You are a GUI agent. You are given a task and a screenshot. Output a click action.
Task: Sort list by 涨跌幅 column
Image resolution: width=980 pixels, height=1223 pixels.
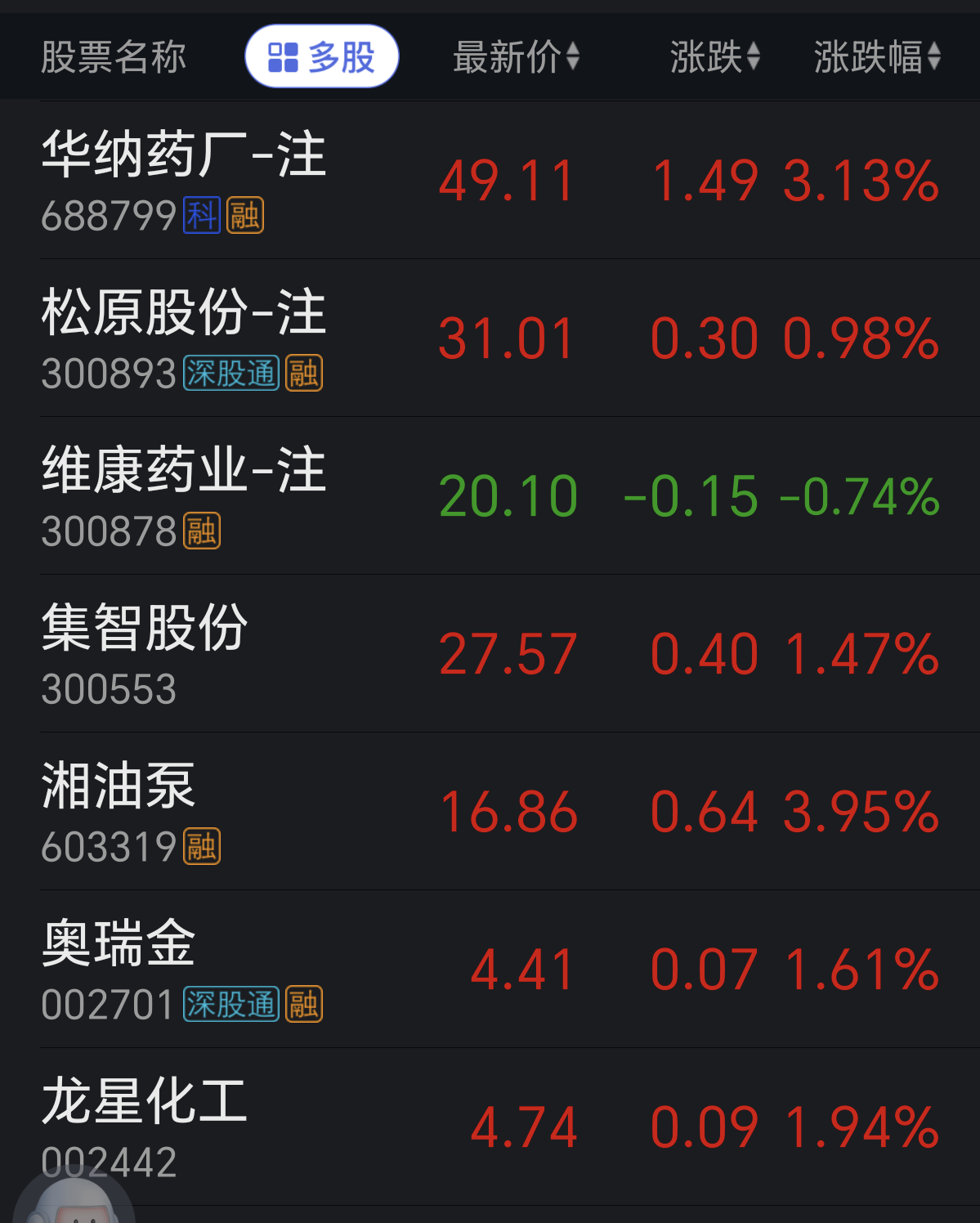pos(877,56)
